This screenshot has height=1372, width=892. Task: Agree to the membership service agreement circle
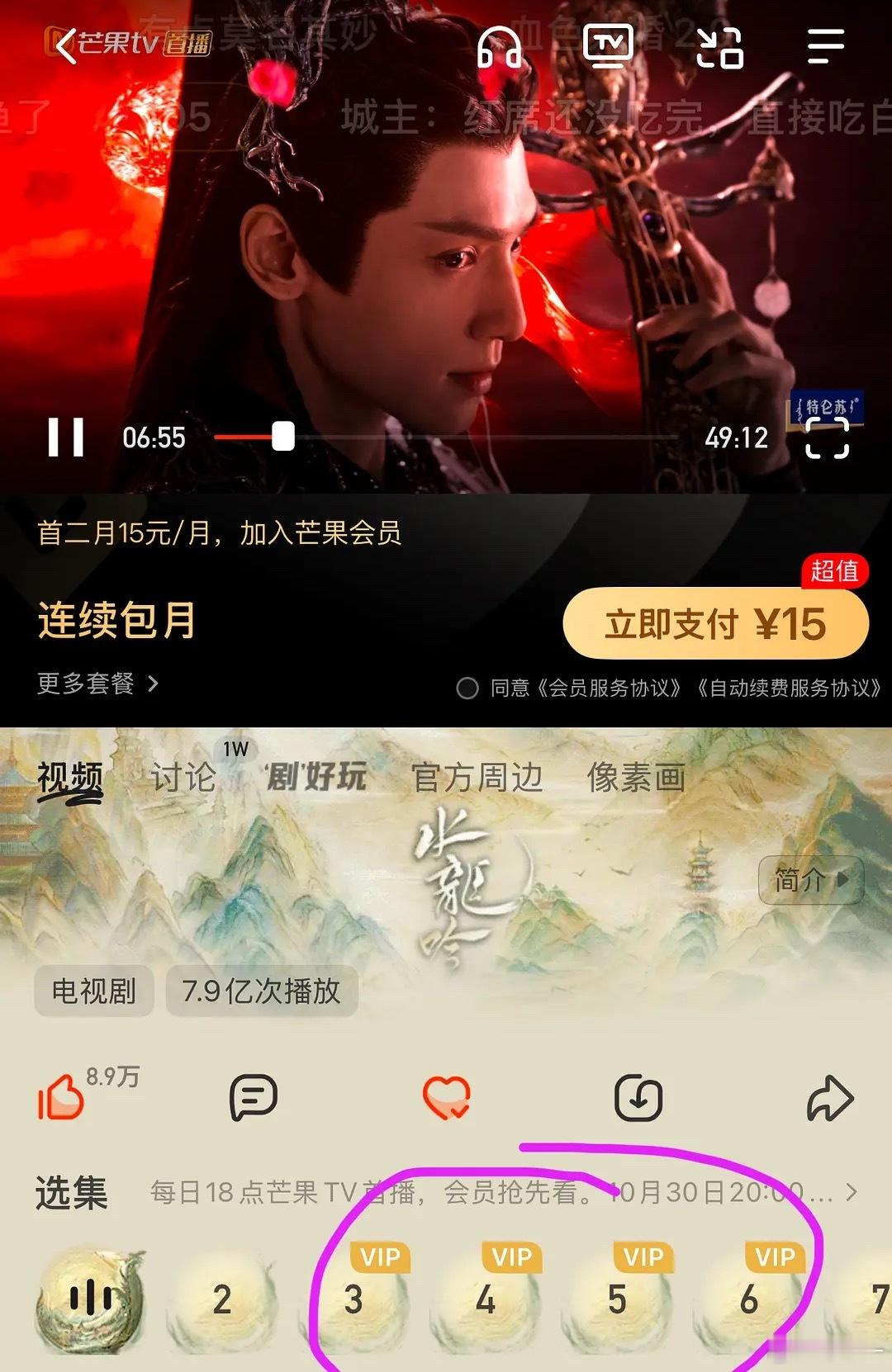pos(469,685)
